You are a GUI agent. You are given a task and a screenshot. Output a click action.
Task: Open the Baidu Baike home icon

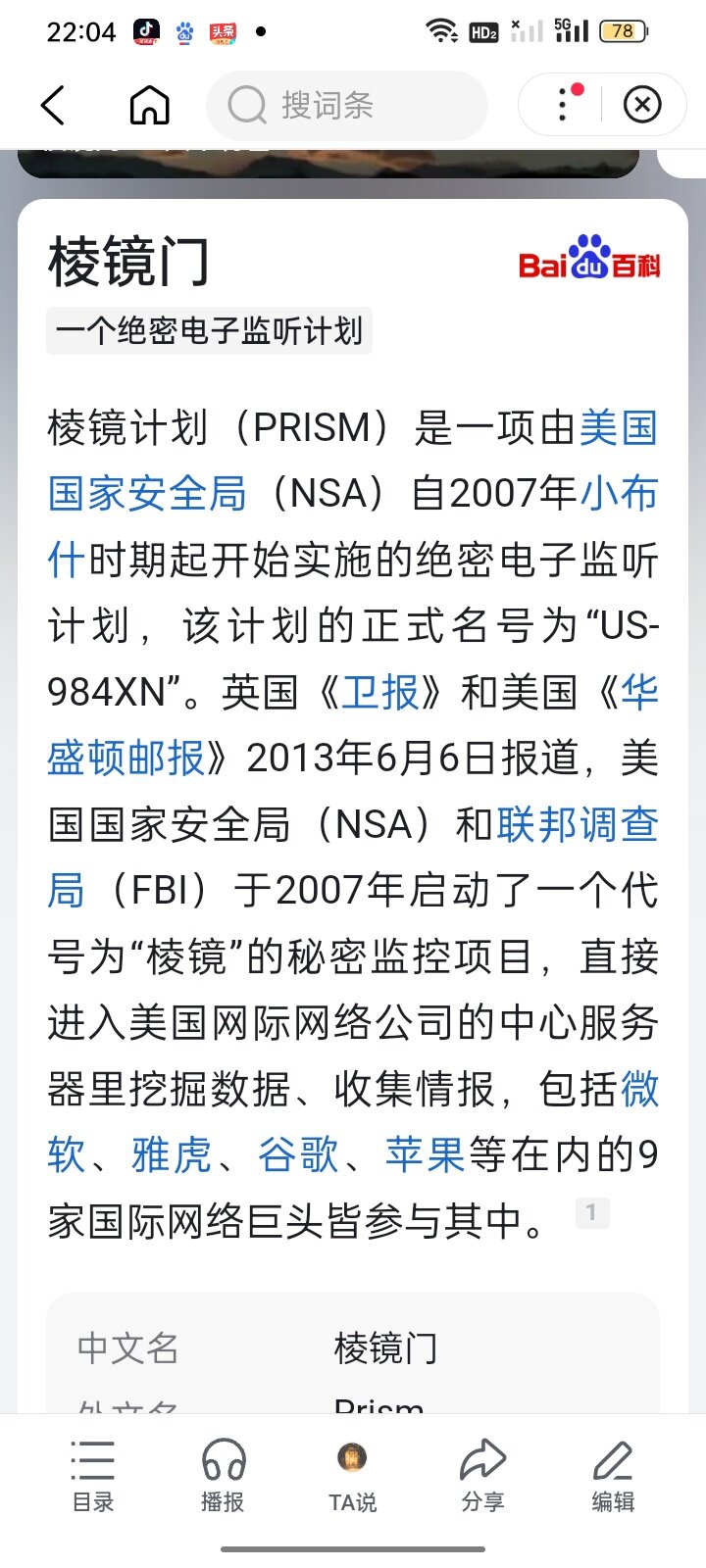(149, 105)
